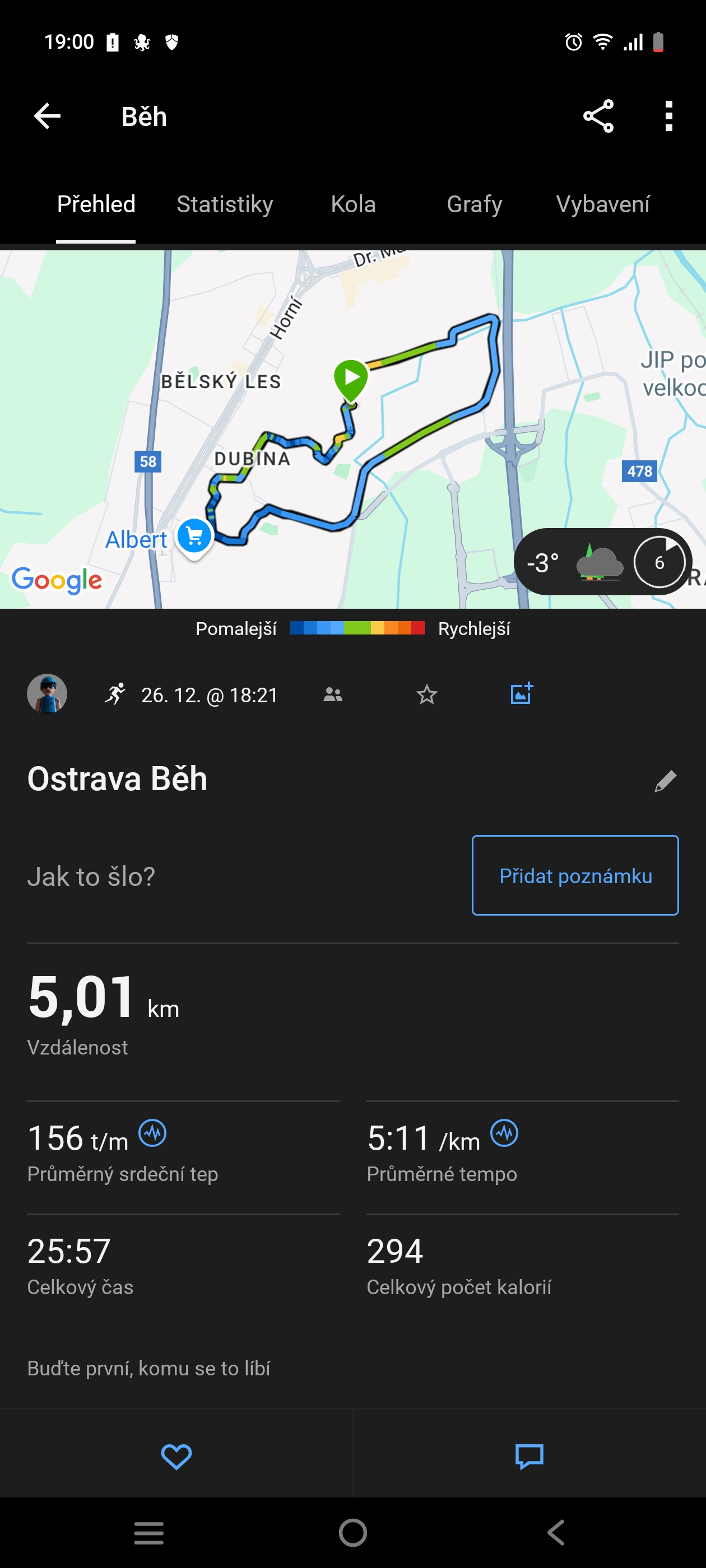The width and height of the screenshot is (706, 1568).
Task: Open the user profile avatar
Action: point(47,693)
